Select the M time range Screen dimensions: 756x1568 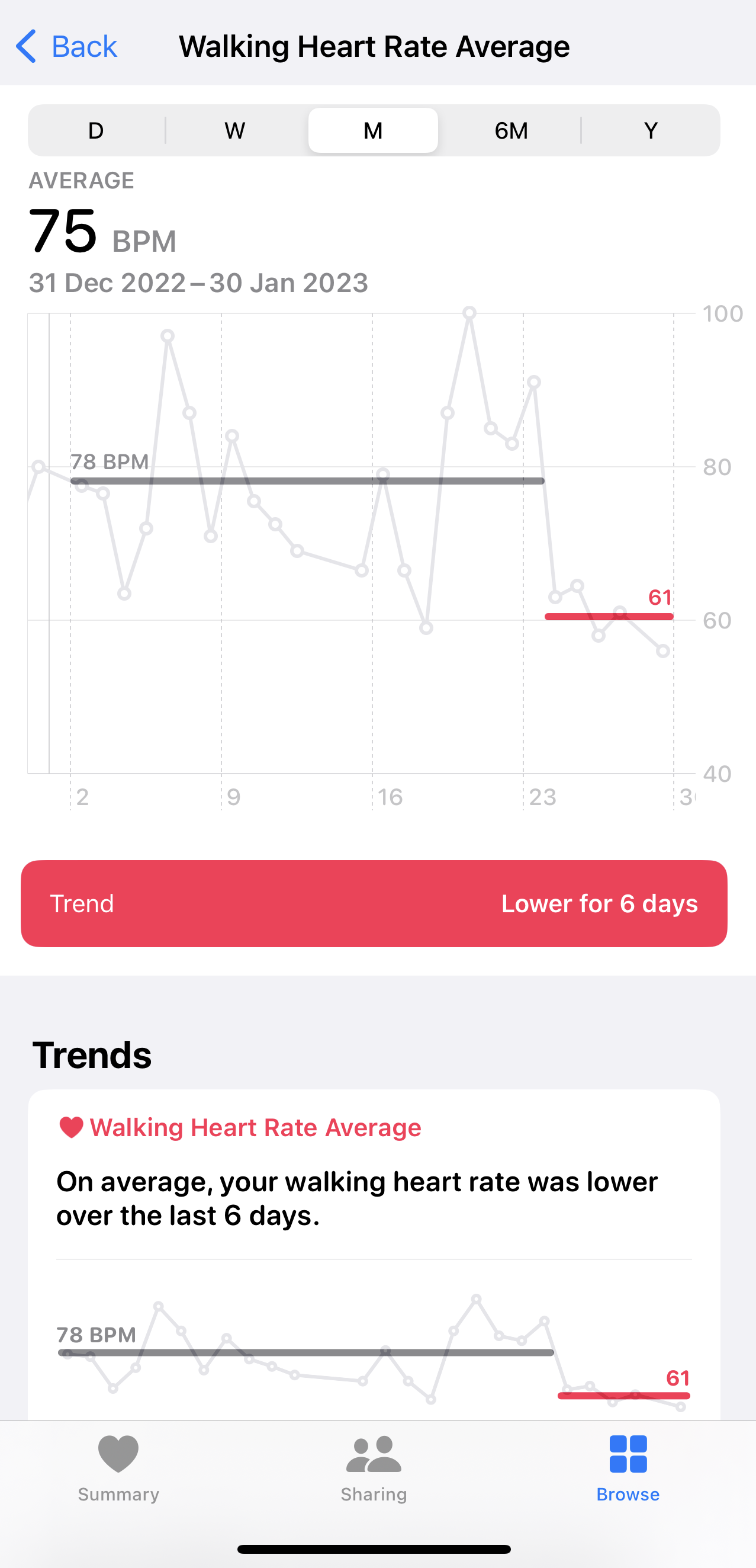[x=373, y=130]
